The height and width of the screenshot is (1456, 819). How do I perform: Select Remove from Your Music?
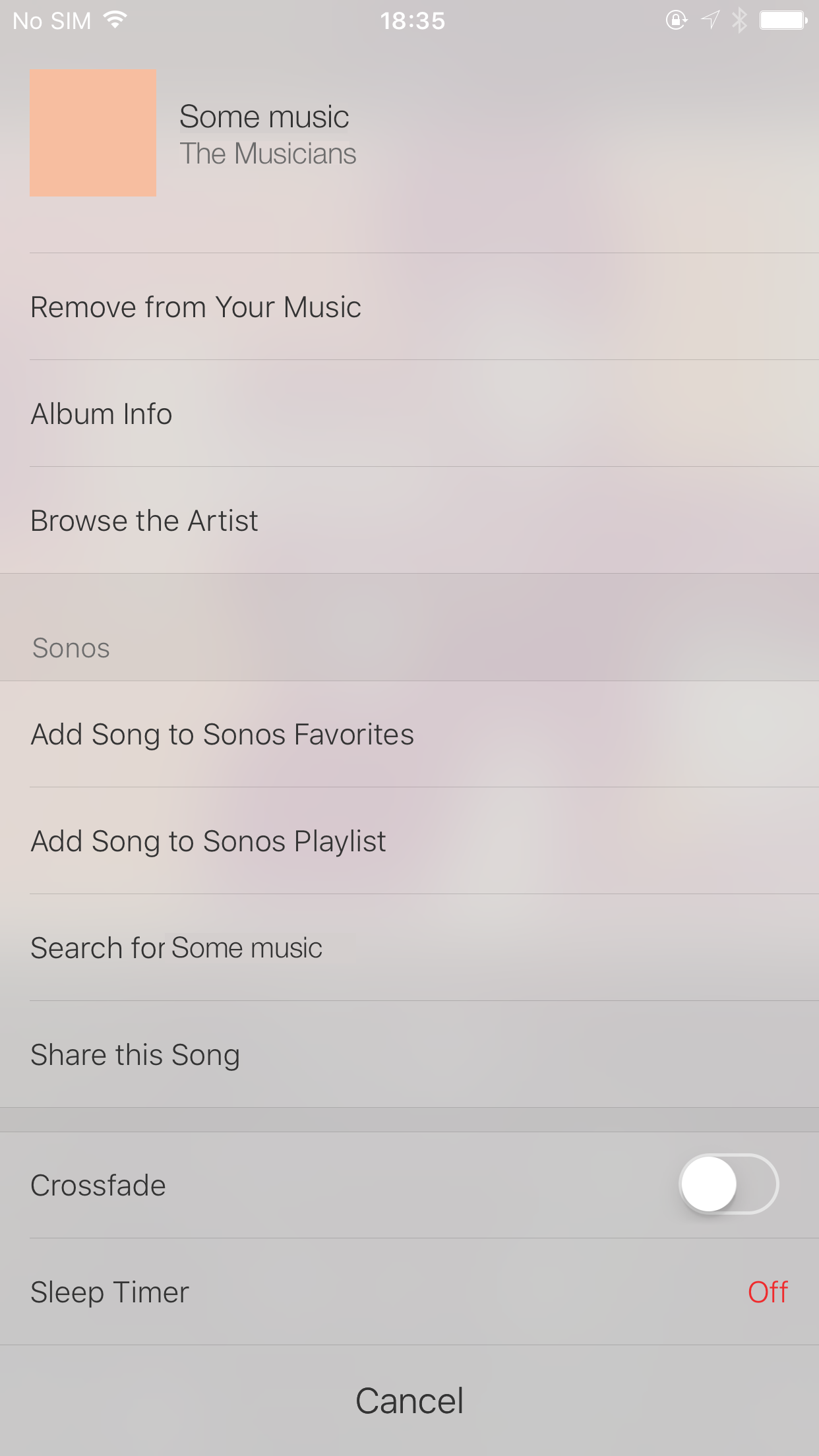click(x=409, y=307)
